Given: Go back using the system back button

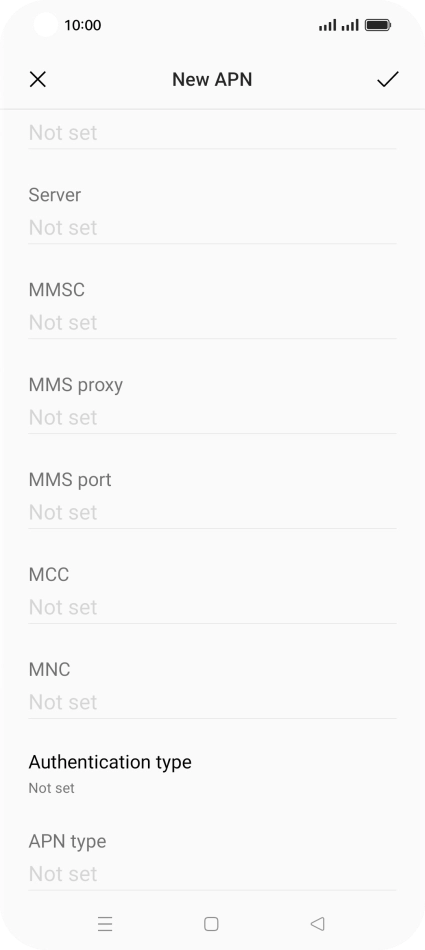Looking at the screenshot, I should pos(317,923).
